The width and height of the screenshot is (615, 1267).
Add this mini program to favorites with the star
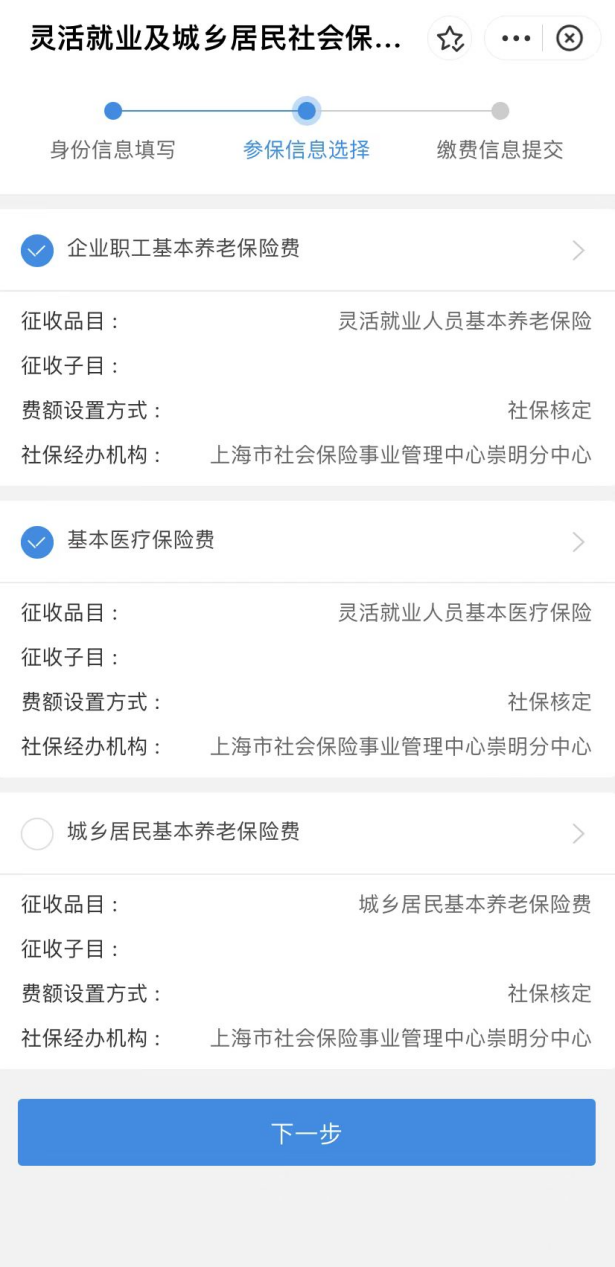(x=450, y=39)
